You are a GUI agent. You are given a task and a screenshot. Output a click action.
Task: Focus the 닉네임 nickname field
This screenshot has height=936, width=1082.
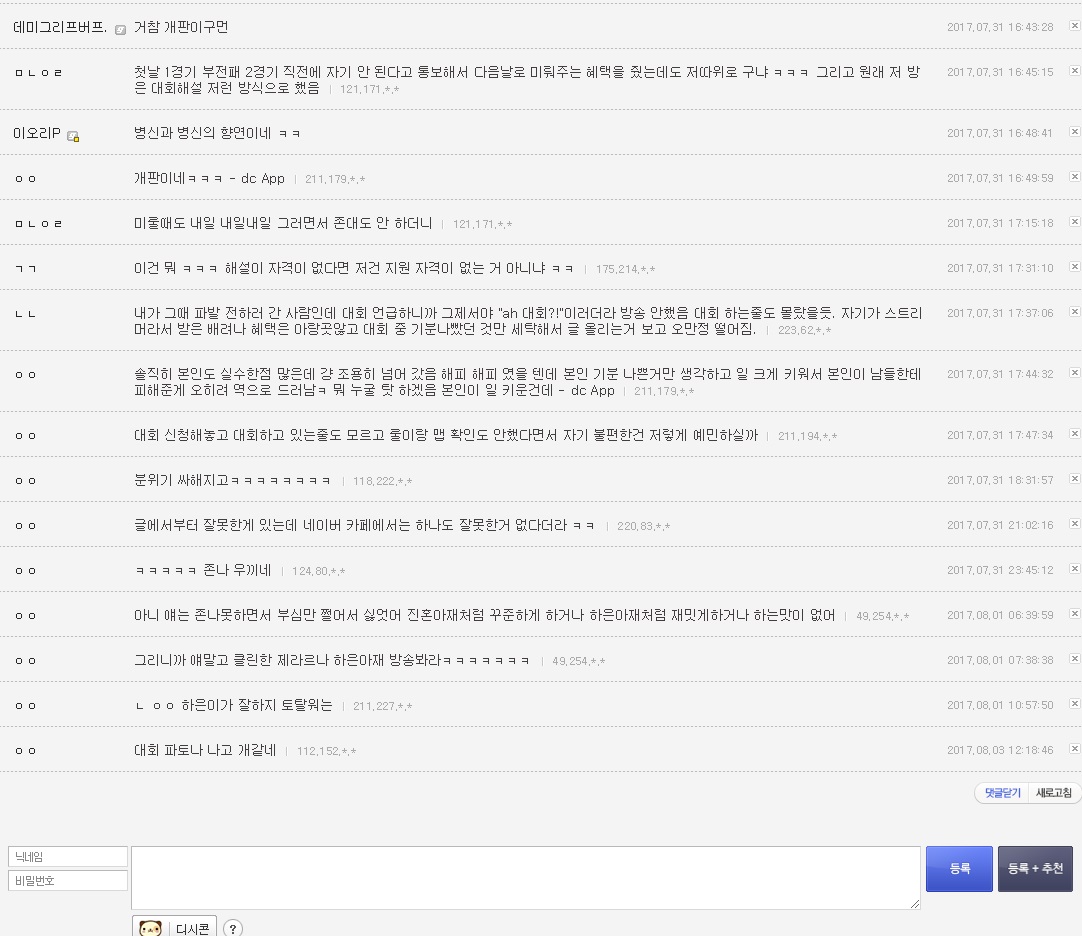[x=68, y=857]
